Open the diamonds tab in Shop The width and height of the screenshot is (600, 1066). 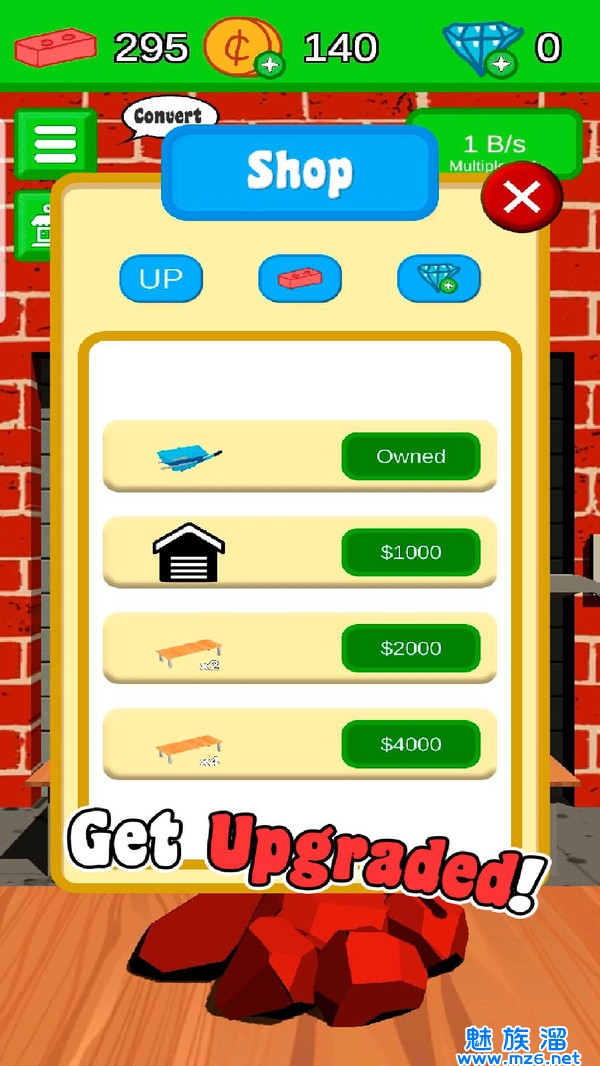pyautogui.click(x=439, y=279)
